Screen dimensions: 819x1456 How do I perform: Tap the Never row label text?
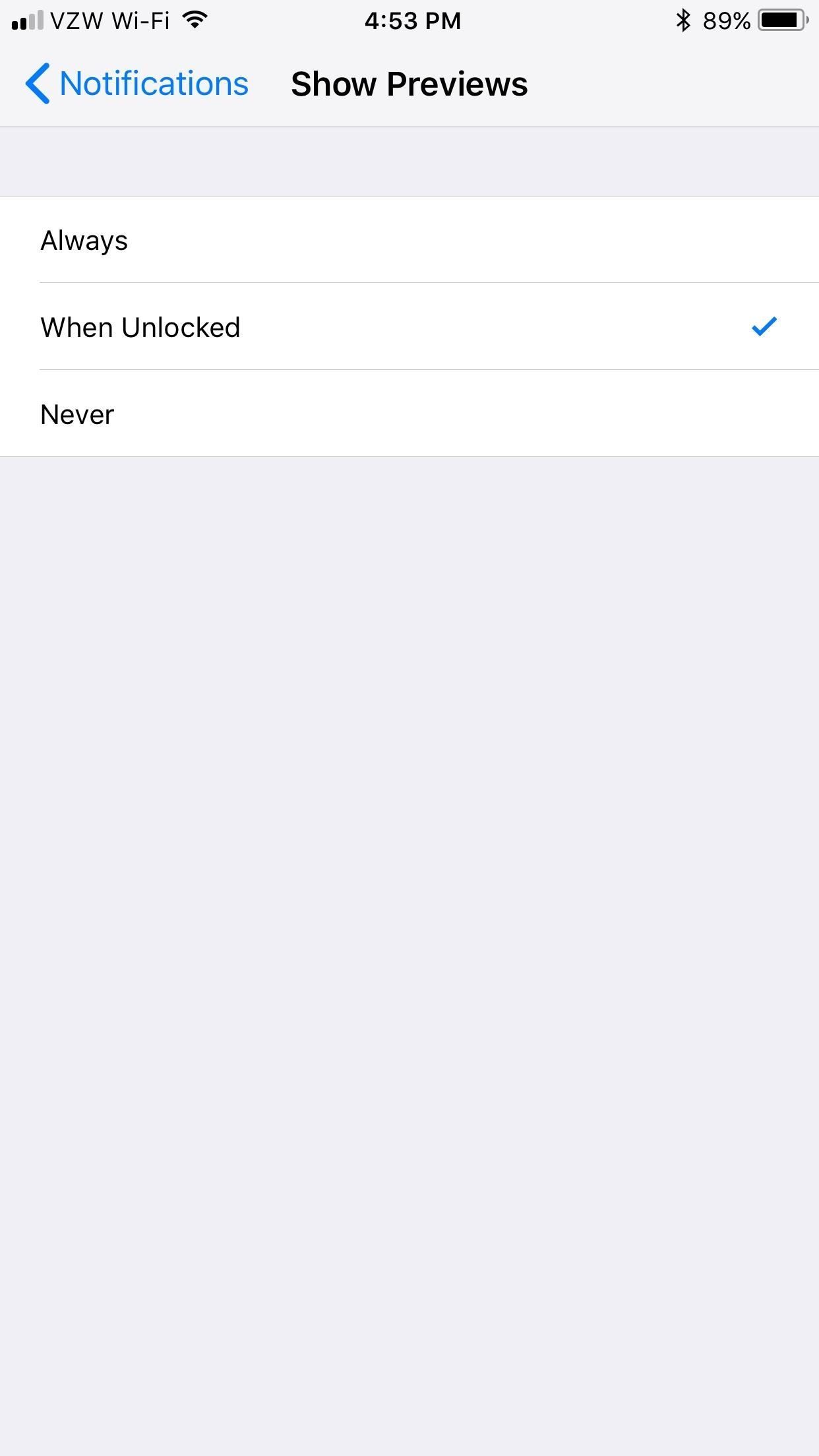(x=77, y=414)
